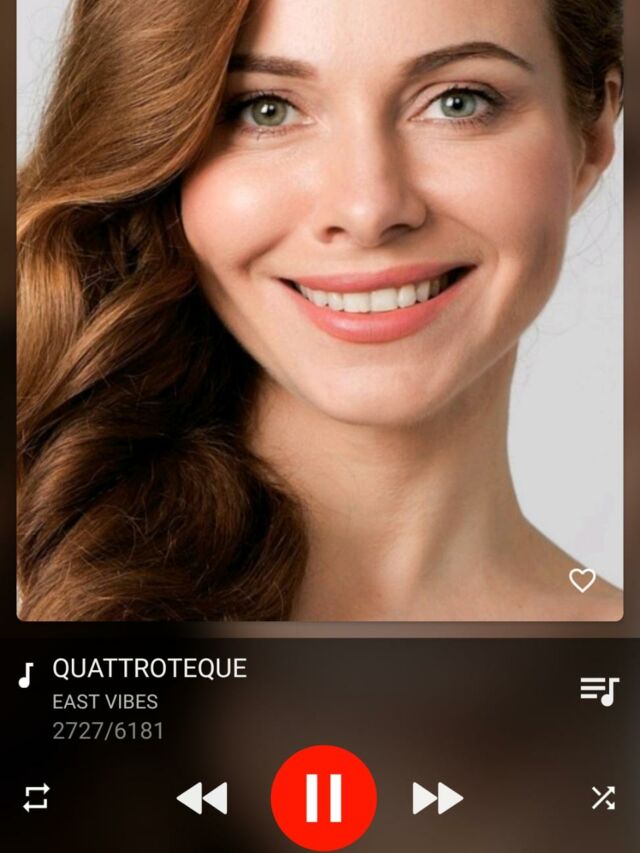The width and height of the screenshot is (640, 853).
Task: Add this track to favorites with heart
Action: click(582, 580)
